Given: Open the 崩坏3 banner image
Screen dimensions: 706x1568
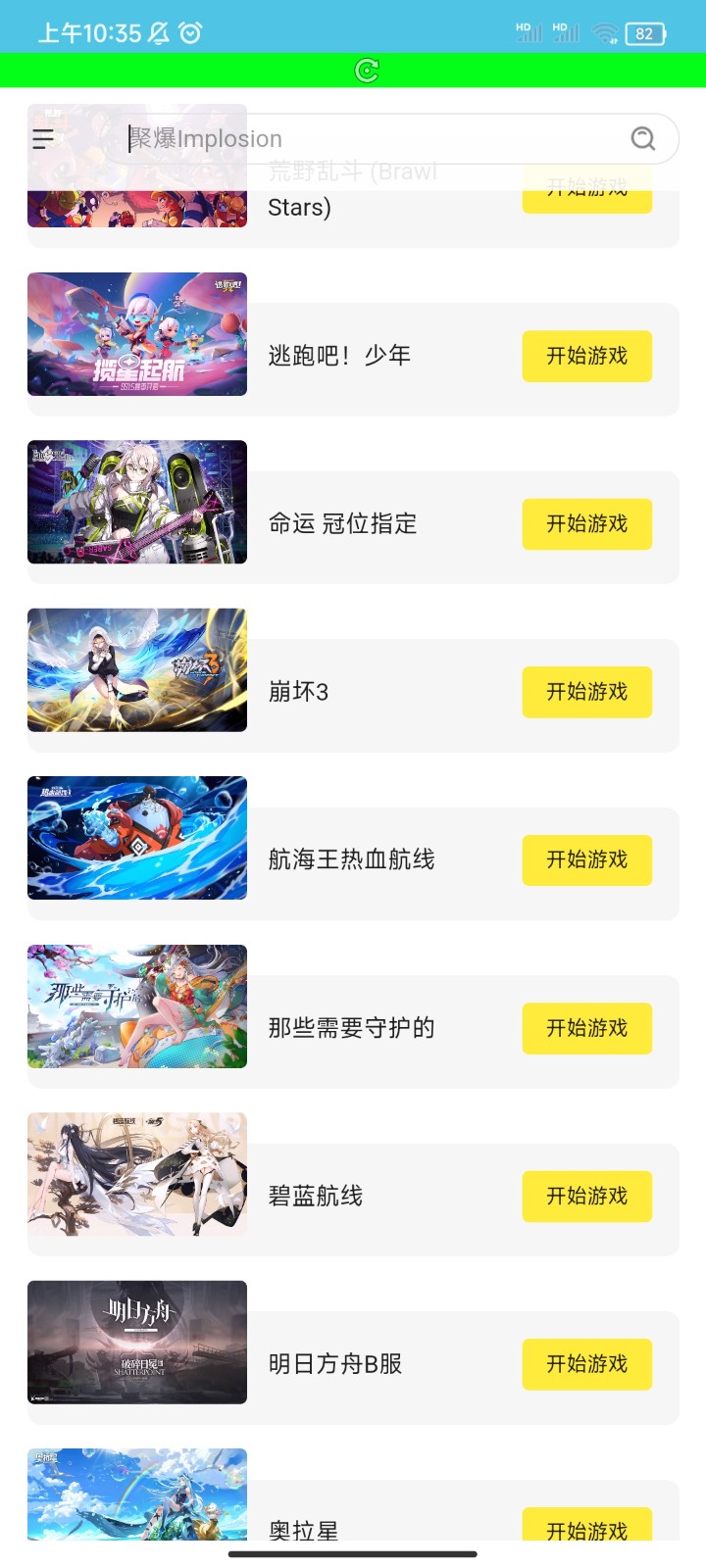Looking at the screenshot, I should (x=137, y=670).
